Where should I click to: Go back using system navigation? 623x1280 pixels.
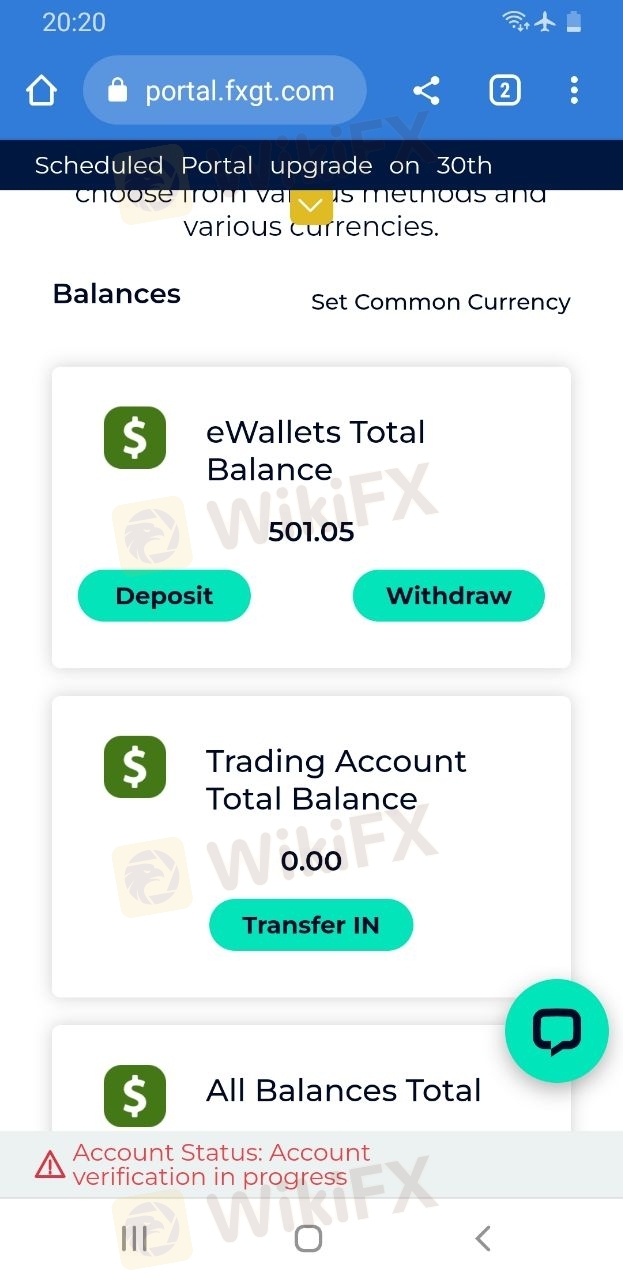(483, 1239)
